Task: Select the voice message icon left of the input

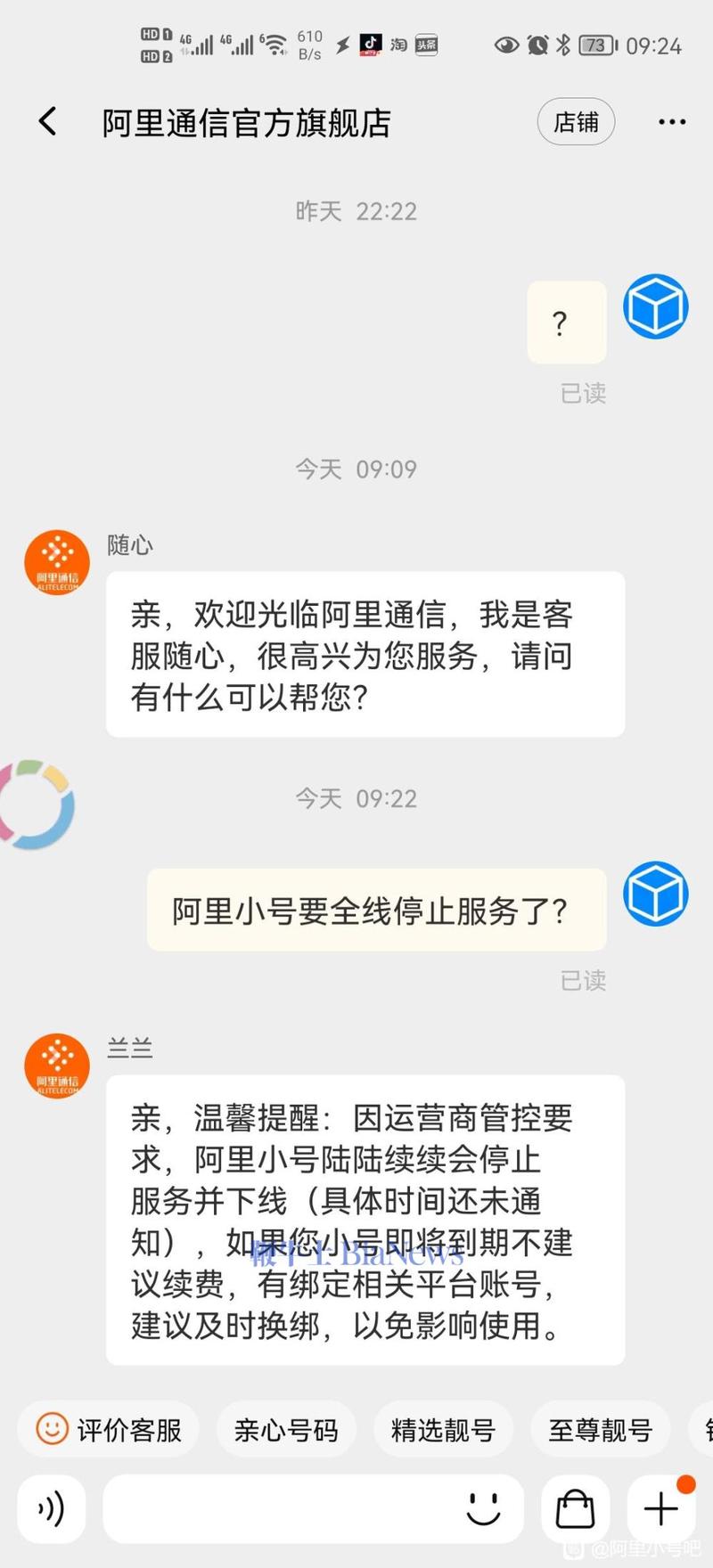Action: pyautogui.click(x=51, y=1508)
